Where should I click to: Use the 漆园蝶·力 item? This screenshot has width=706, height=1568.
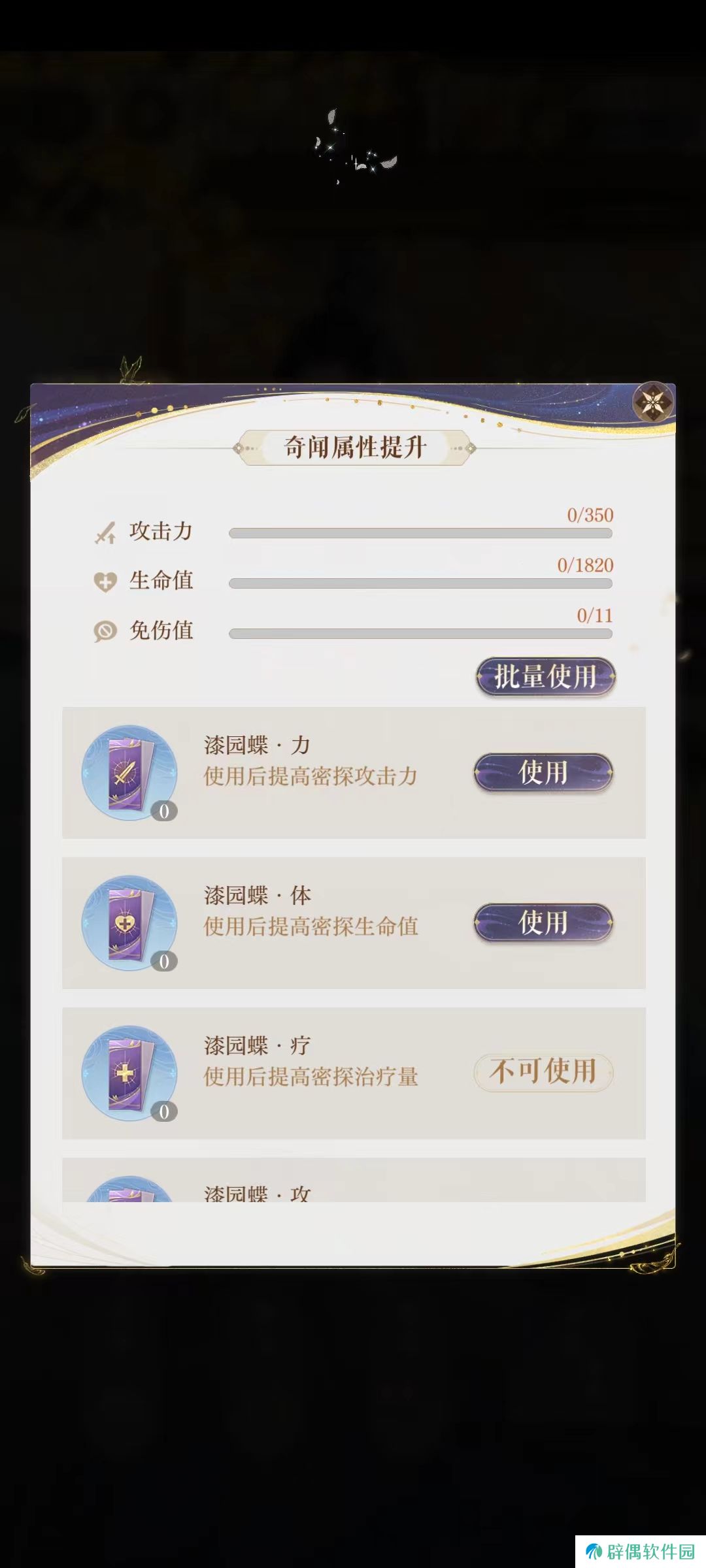coord(543,773)
